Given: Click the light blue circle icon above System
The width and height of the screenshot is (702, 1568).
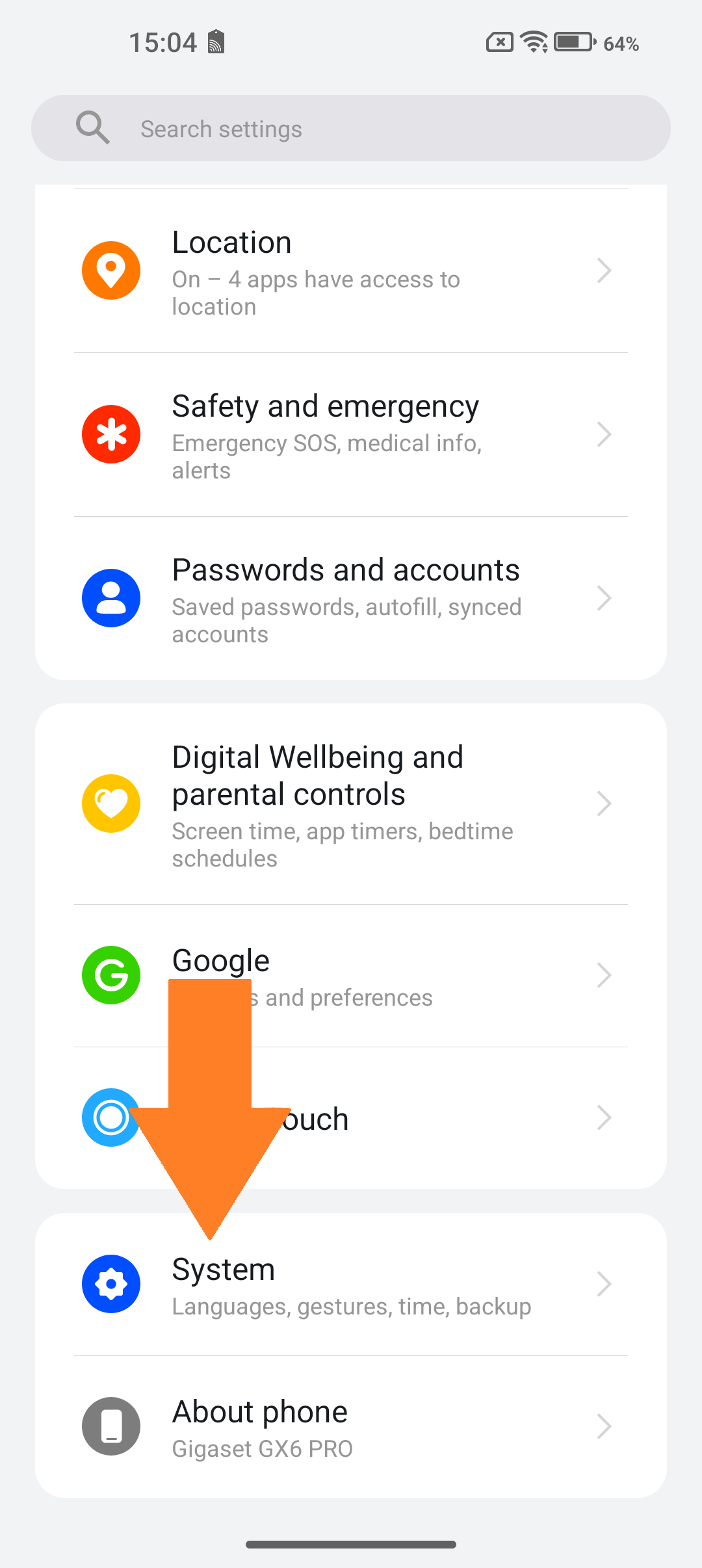Looking at the screenshot, I should [111, 1118].
